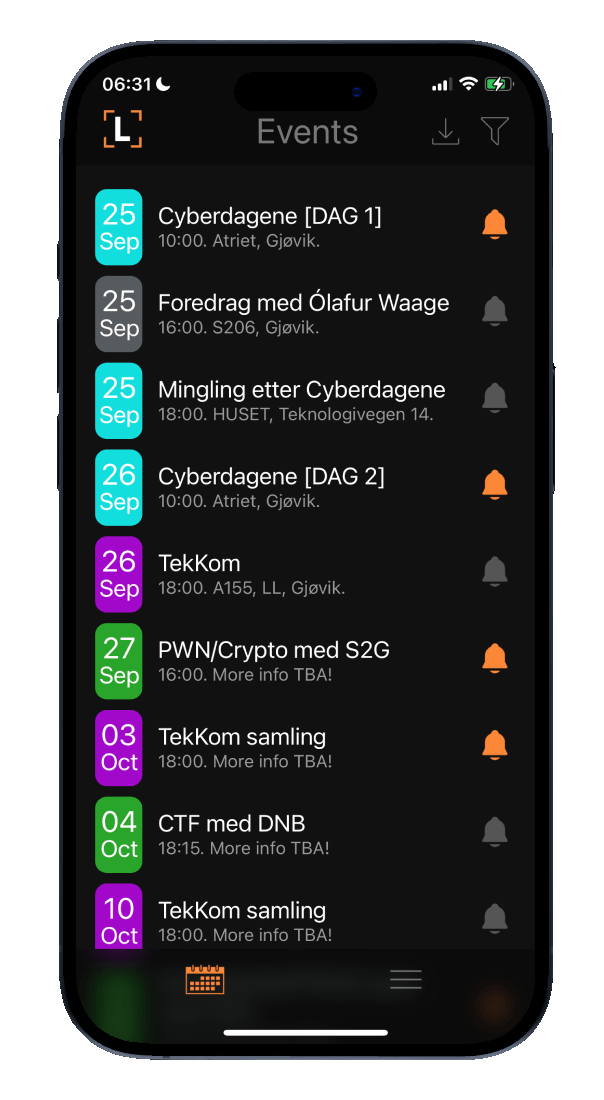The height and width of the screenshot is (1100, 604).
Task: Open Mingling etter Cyberdagene event
Action: coord(301,400)
